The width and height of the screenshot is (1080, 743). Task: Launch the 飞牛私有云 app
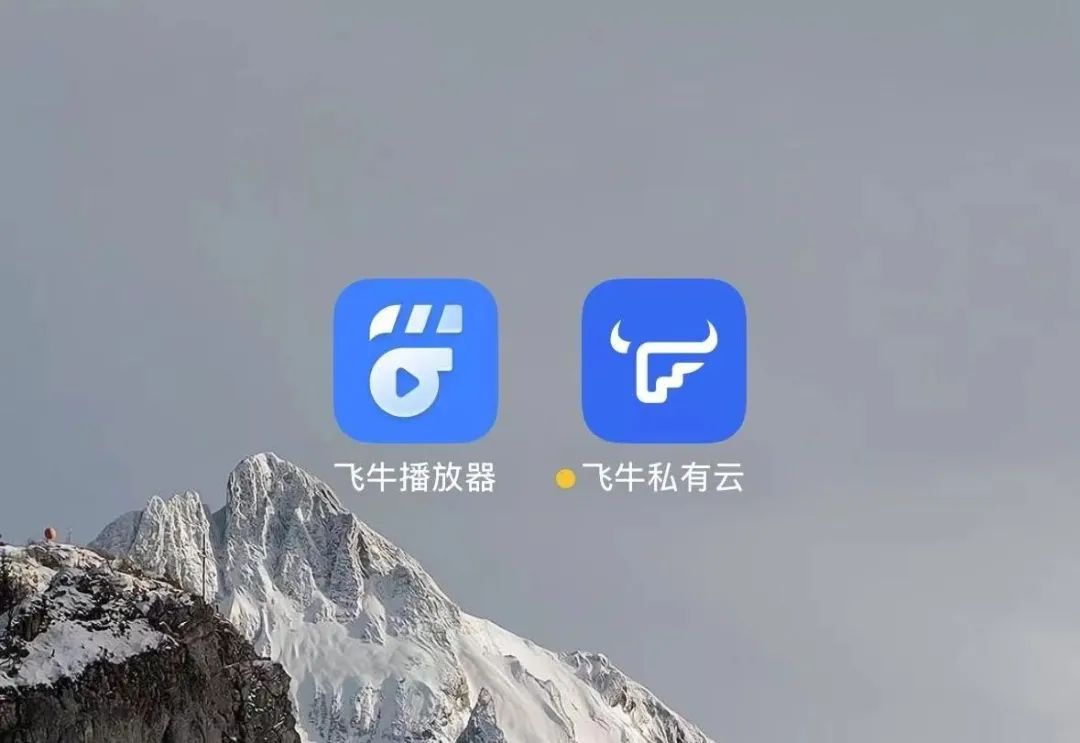664,361
